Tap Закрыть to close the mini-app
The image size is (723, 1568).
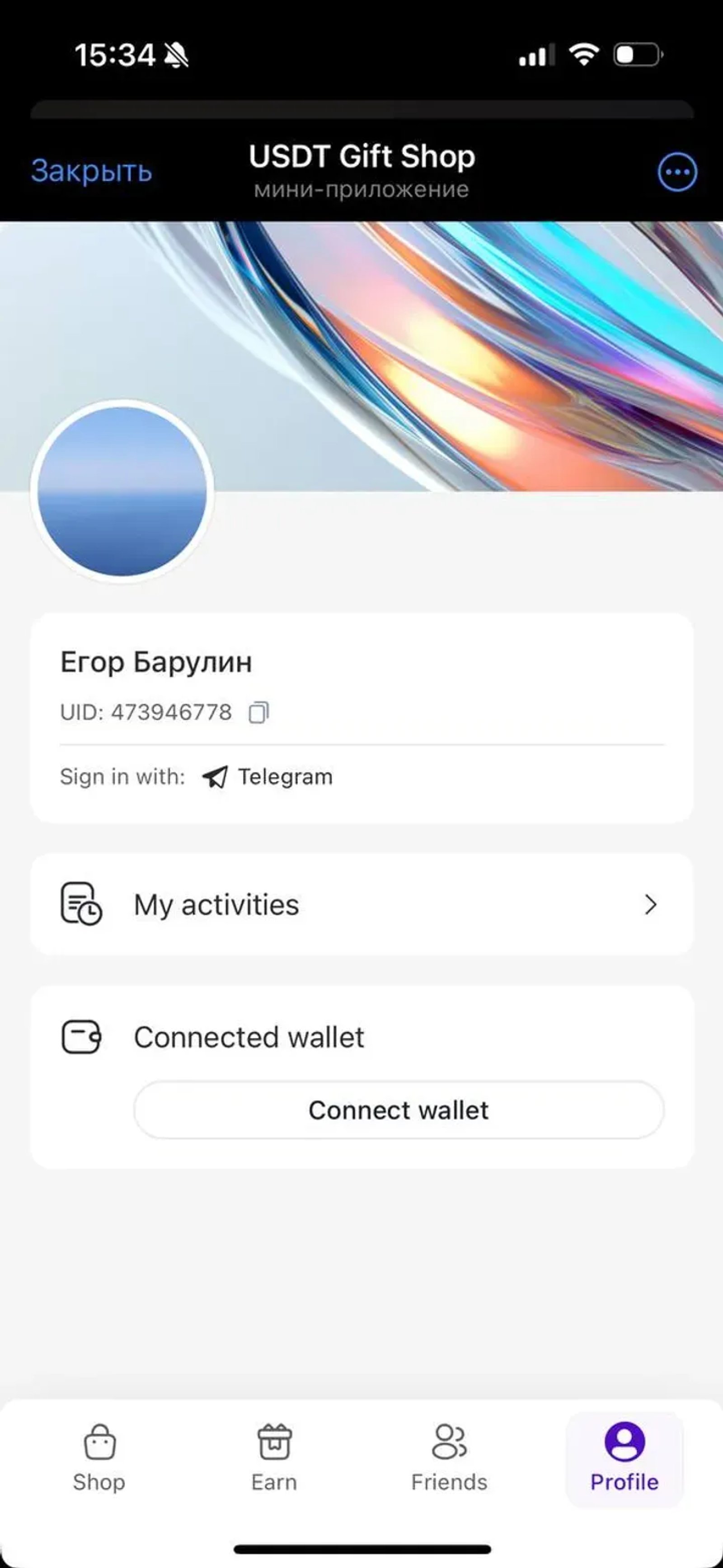(91, 172)
